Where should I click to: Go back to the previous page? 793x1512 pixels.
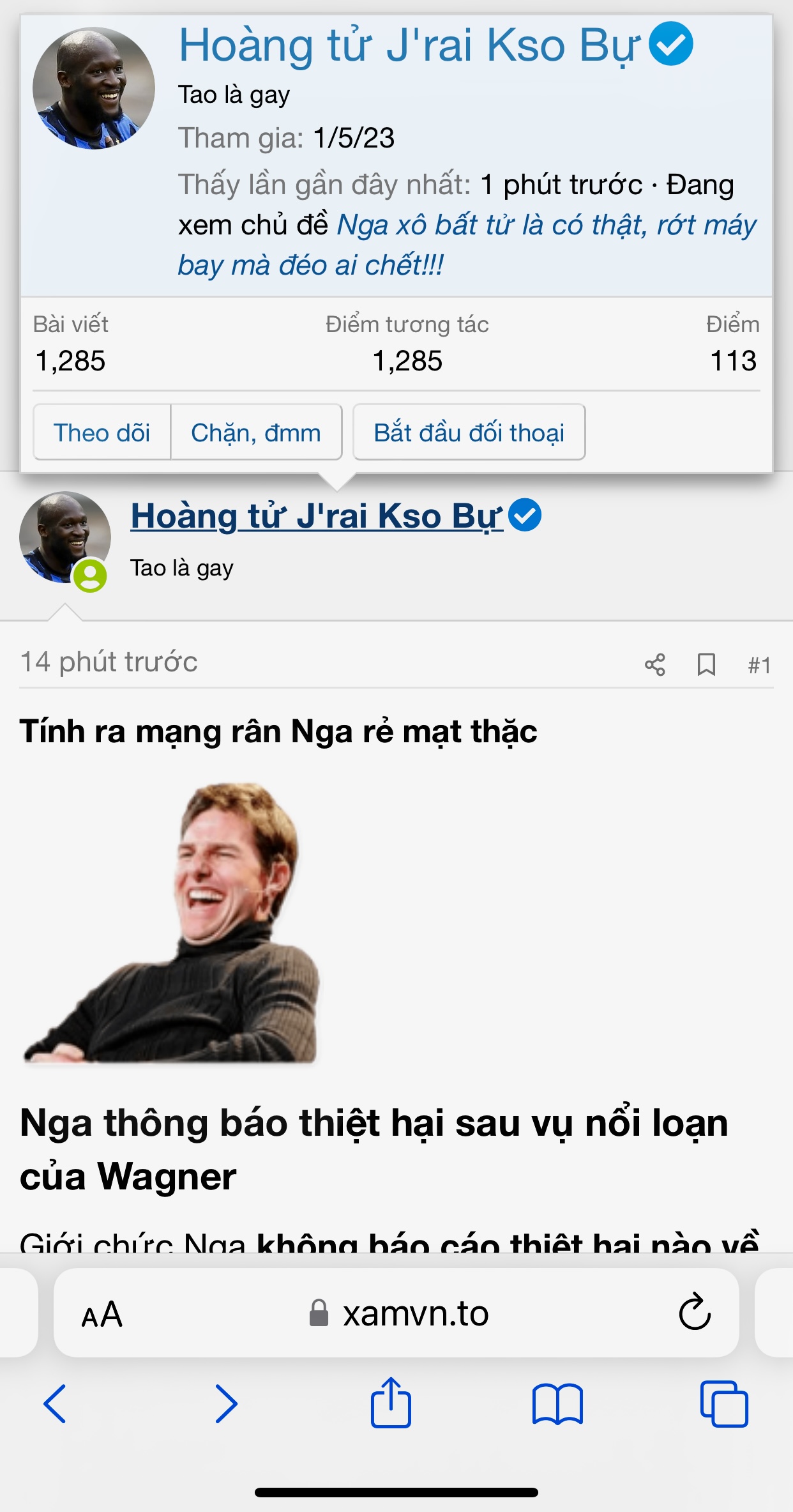55,1403
